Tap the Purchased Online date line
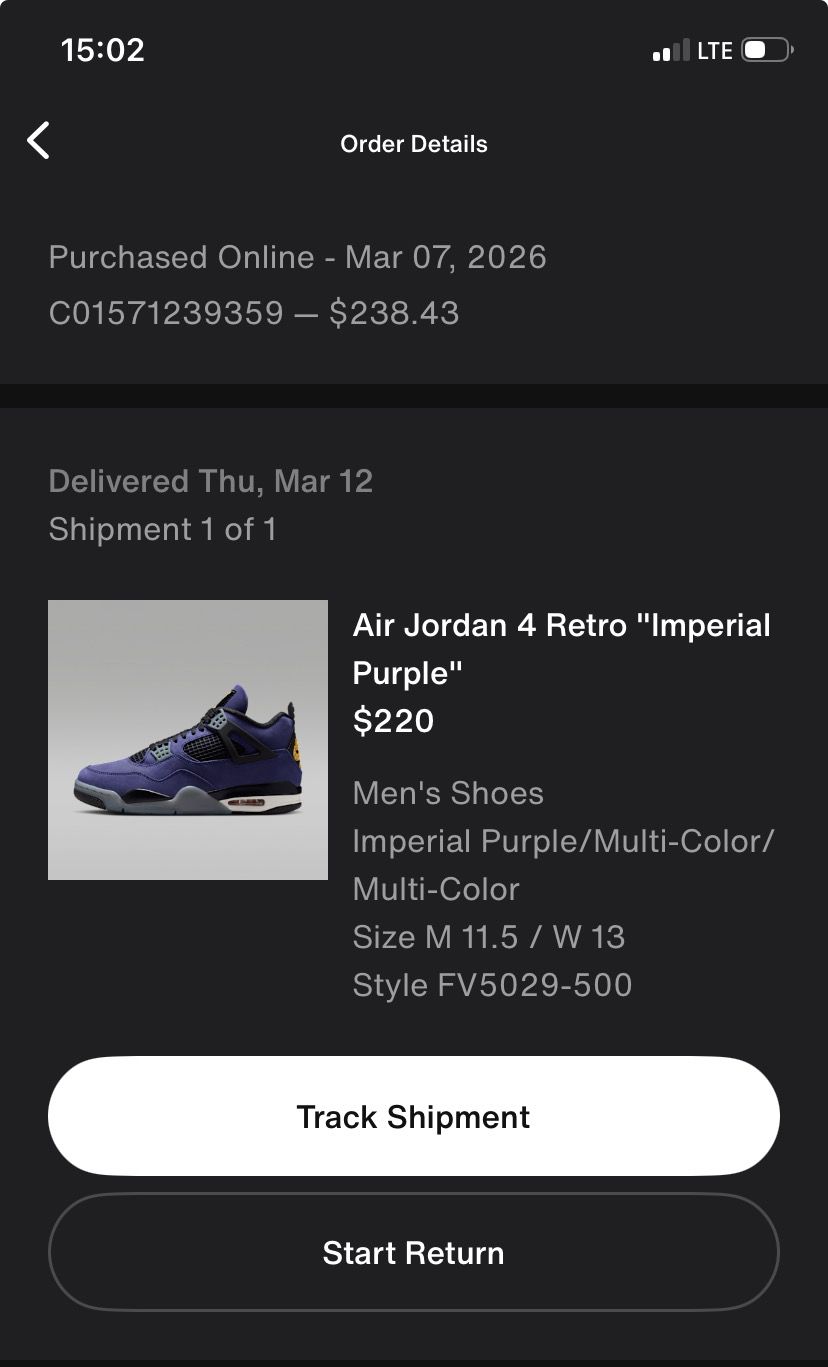This screenshot has height=1367, width=828. tap(298, 257)
